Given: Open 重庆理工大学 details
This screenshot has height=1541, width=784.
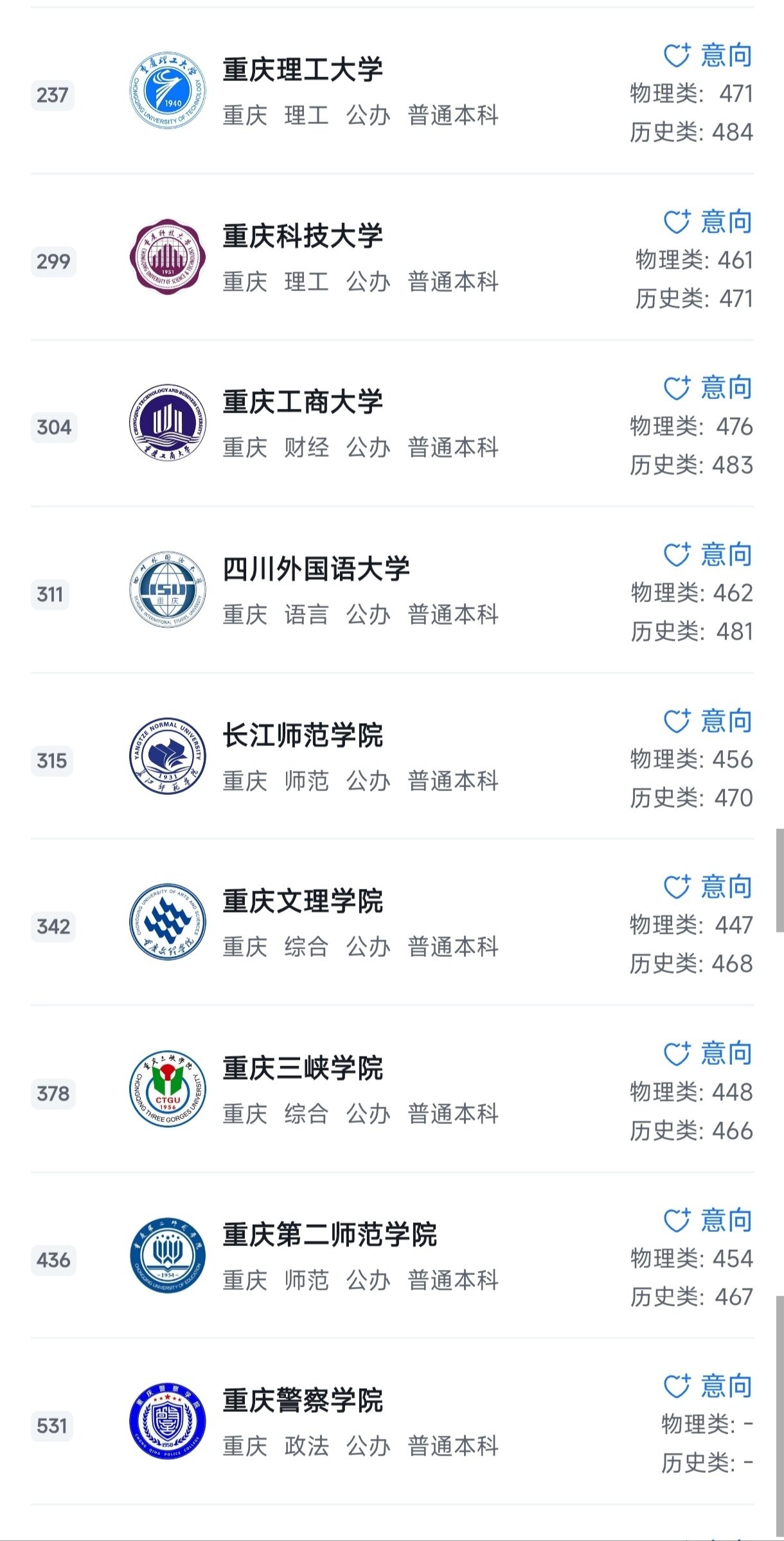Looking at the screenshot, I should click(x=302, y=70).
